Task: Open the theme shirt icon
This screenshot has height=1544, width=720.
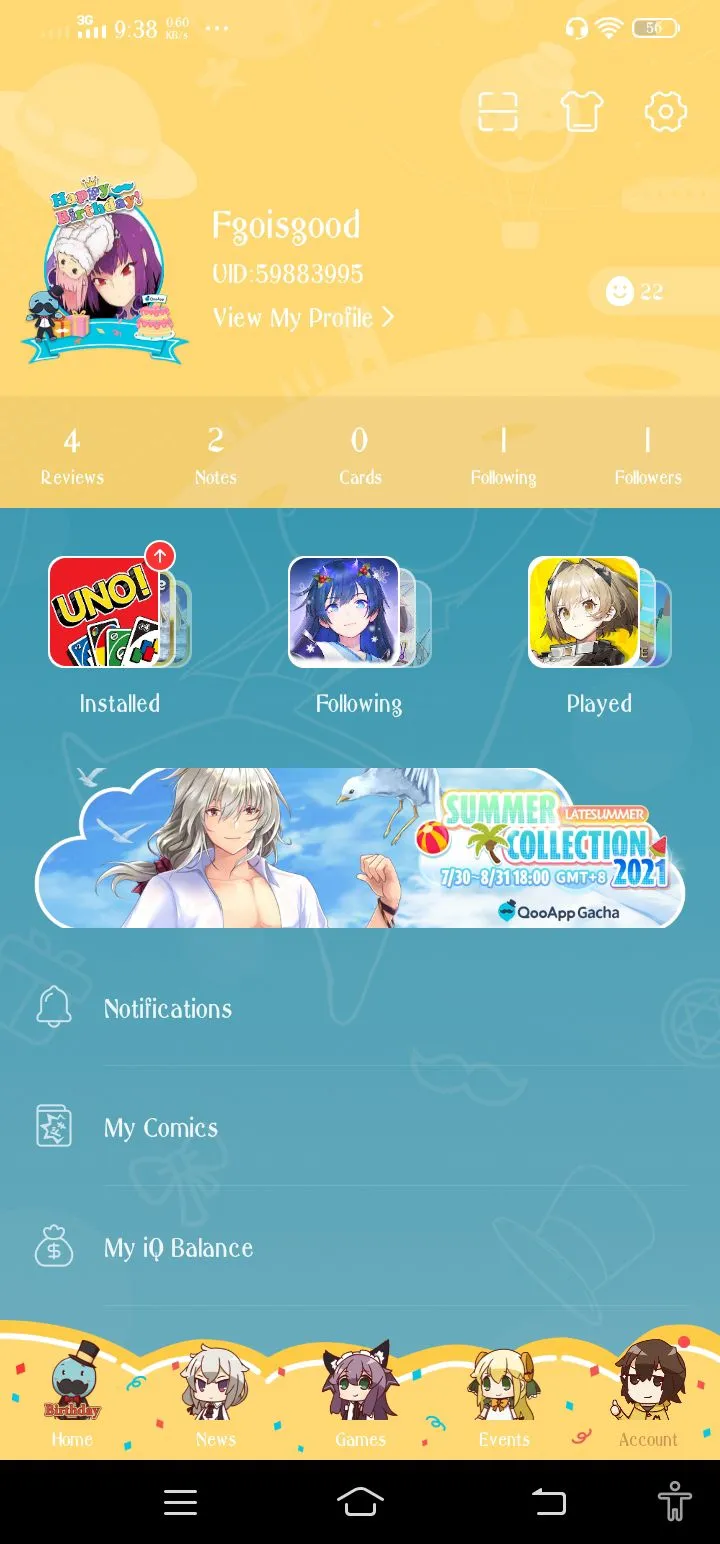Action: [582, 111]
